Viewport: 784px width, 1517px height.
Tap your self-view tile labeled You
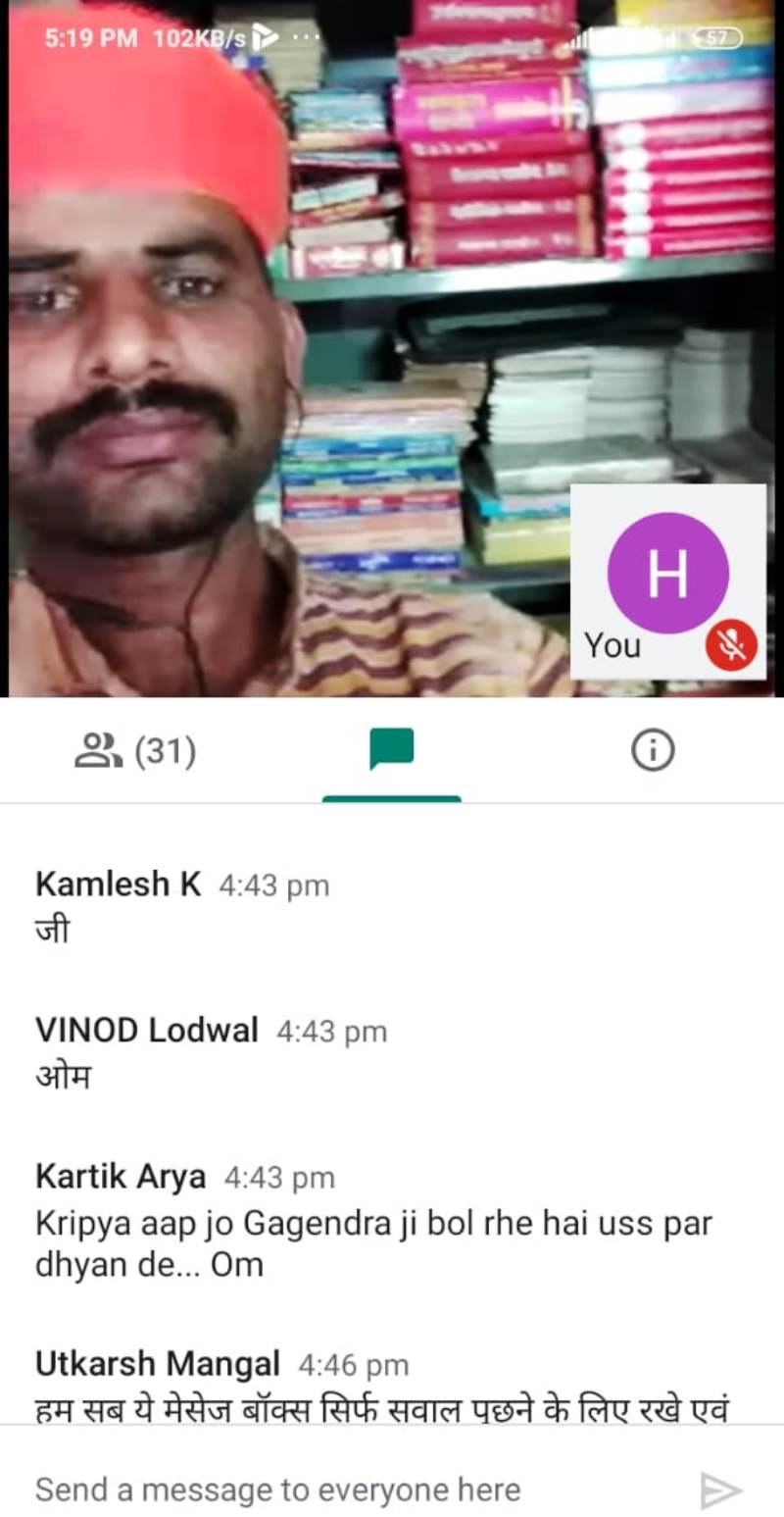coord(668,582)
